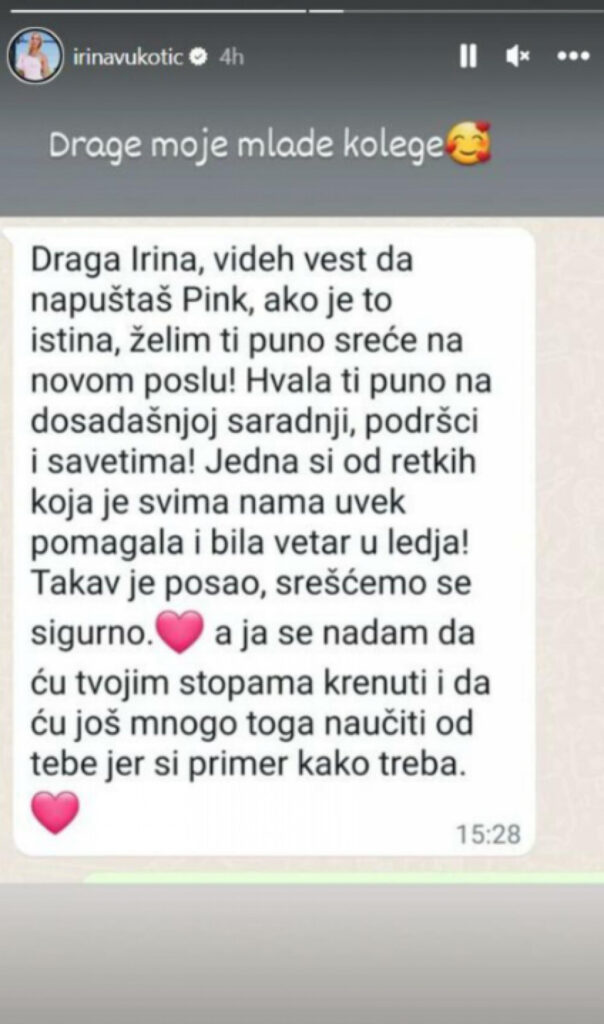This screenshot has width=604, height=1024.
Task: Open the story overflow menu
Action: (571, 57)
